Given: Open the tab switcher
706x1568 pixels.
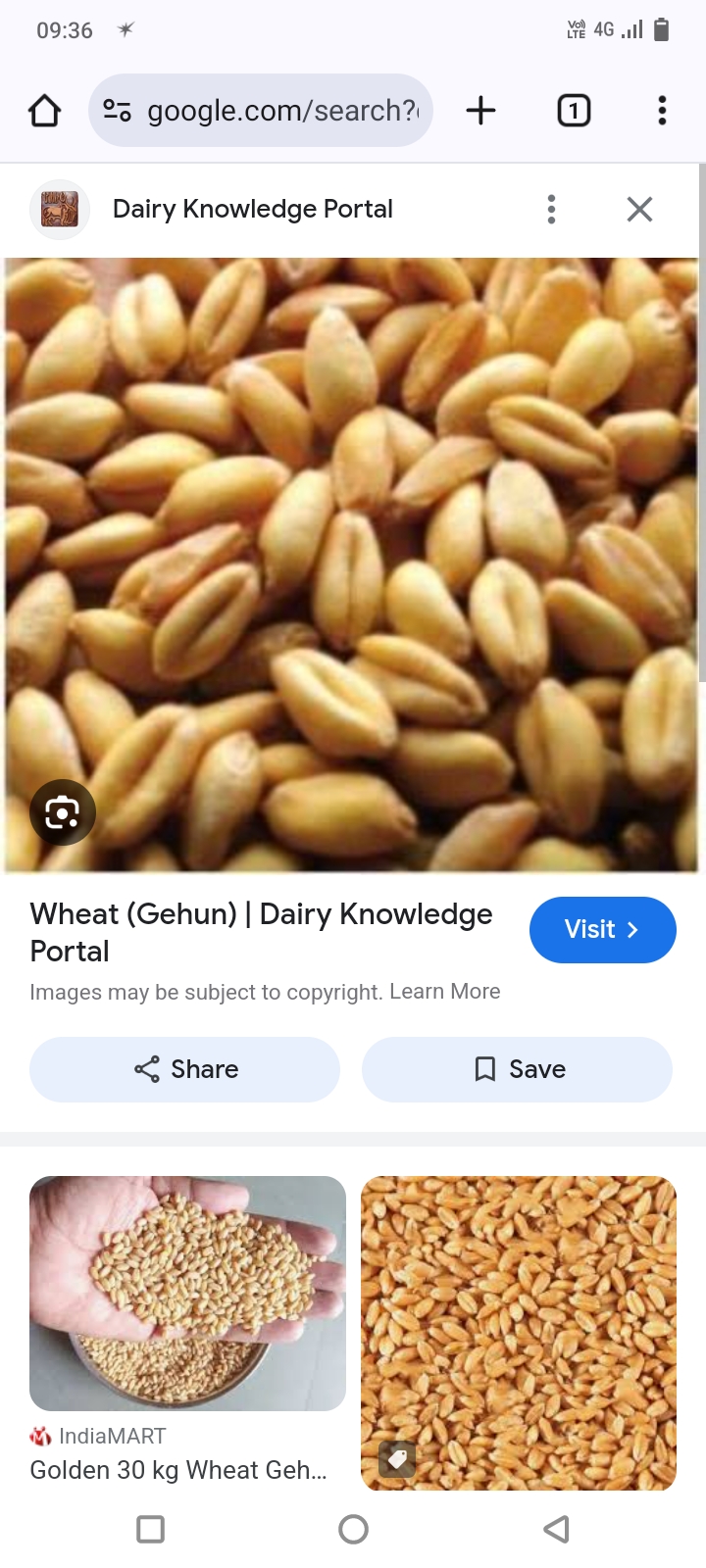Looking at the screenshot, I should click(574, 111).
